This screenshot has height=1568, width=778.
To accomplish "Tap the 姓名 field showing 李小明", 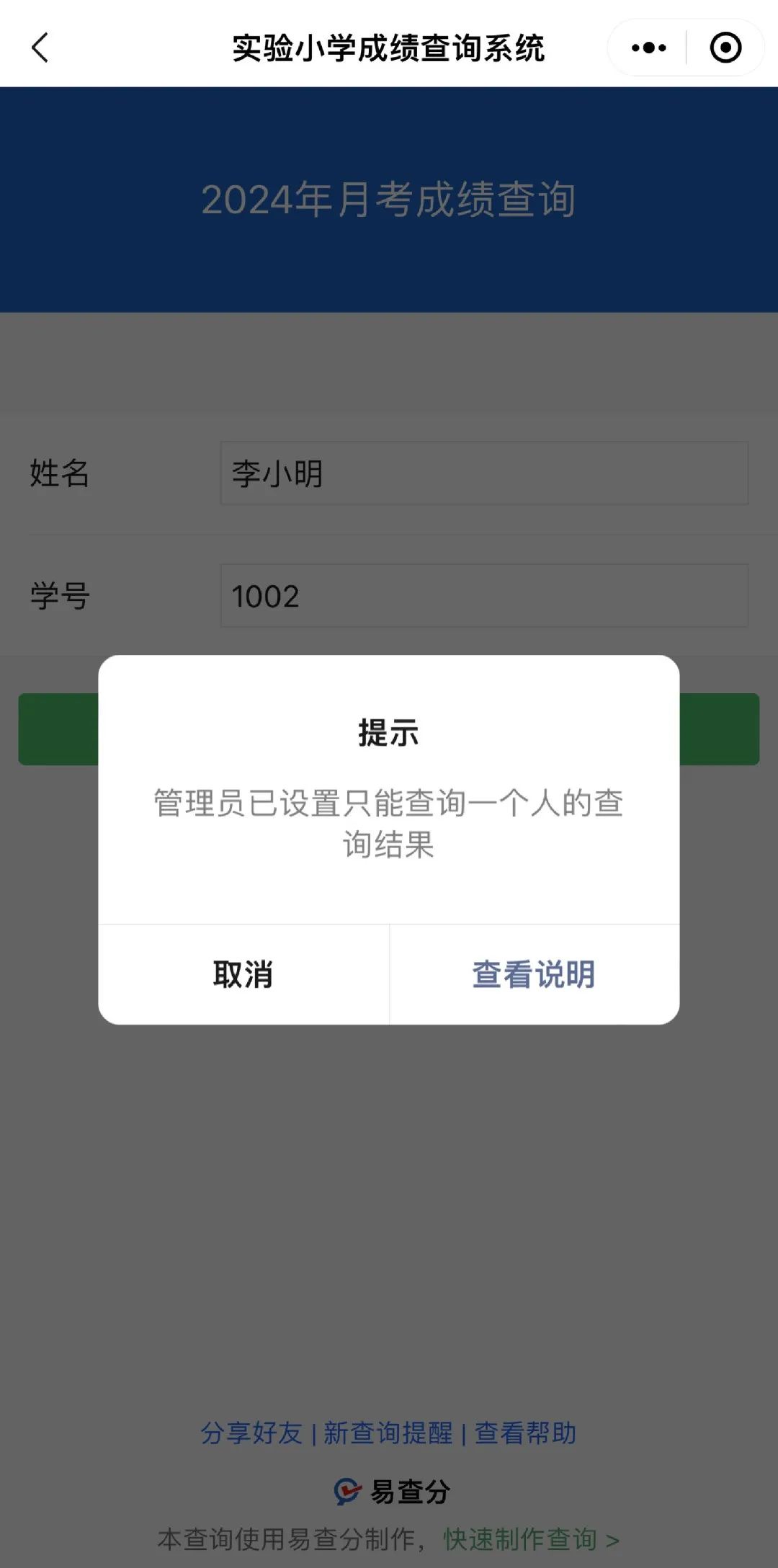I will click(x=483, y=473).
